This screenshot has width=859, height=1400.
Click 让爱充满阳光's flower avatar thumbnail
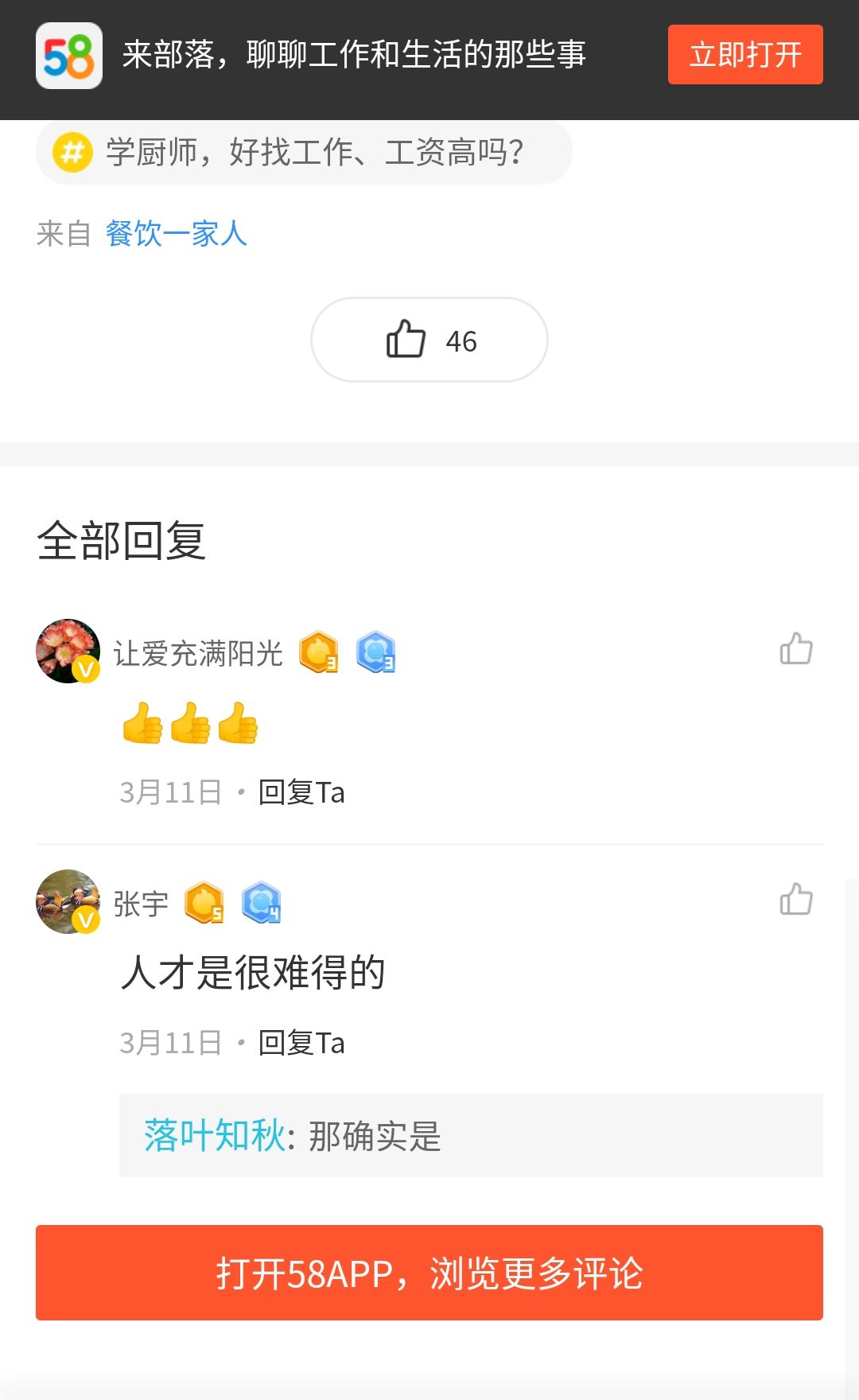coord(68,651)
